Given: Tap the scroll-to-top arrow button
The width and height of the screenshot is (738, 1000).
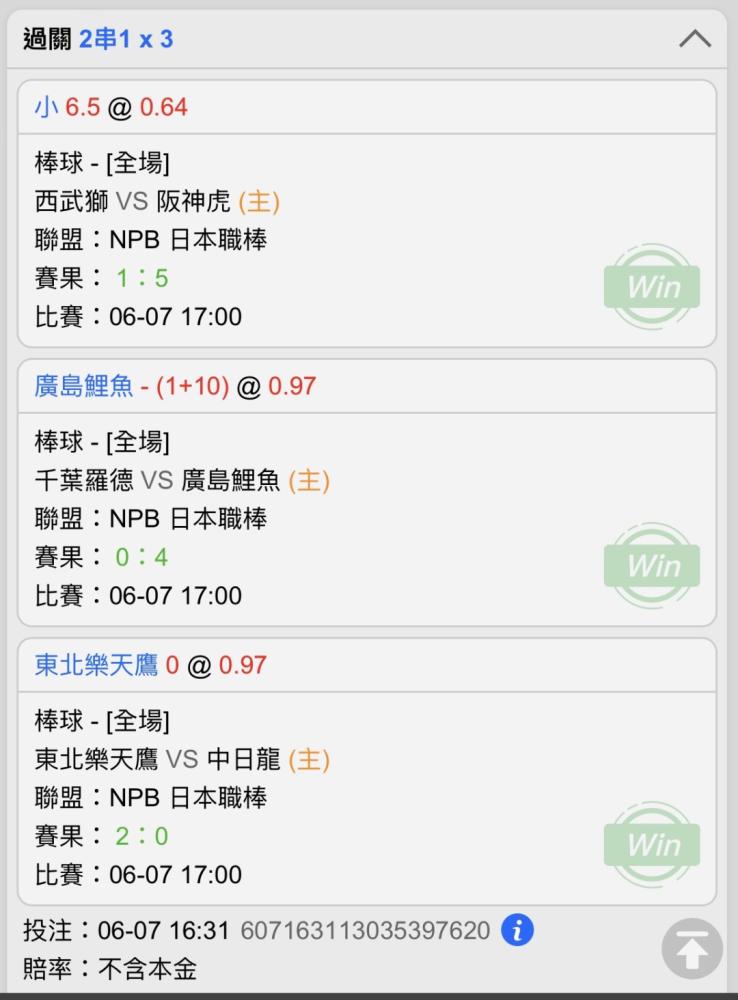Looking at the screenshot, I should pos(692,948).
